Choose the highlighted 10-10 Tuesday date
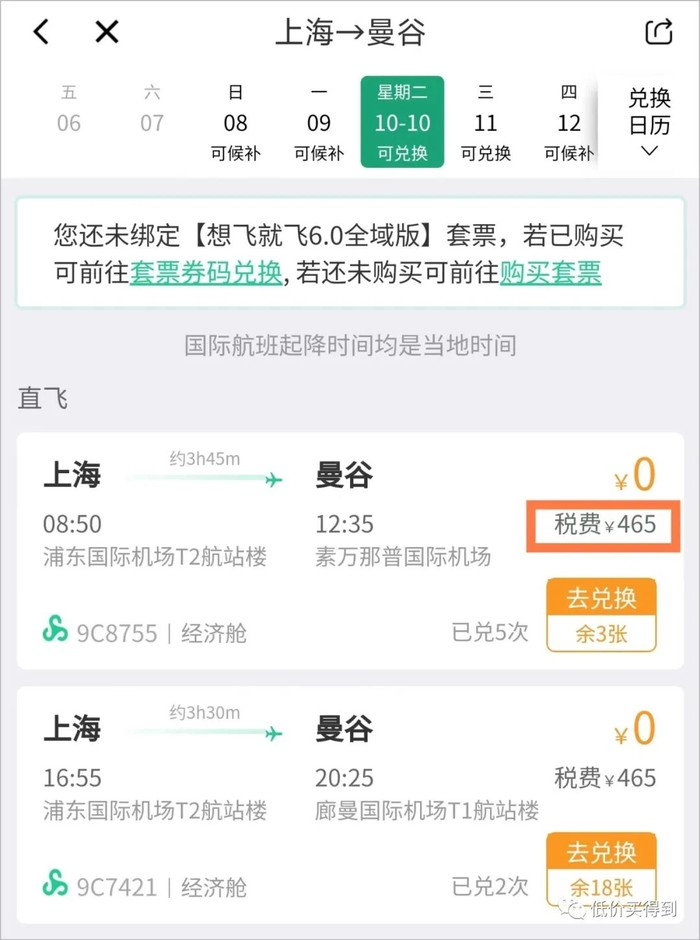Screen dimensions: 700x940 [x=402, y=122]
